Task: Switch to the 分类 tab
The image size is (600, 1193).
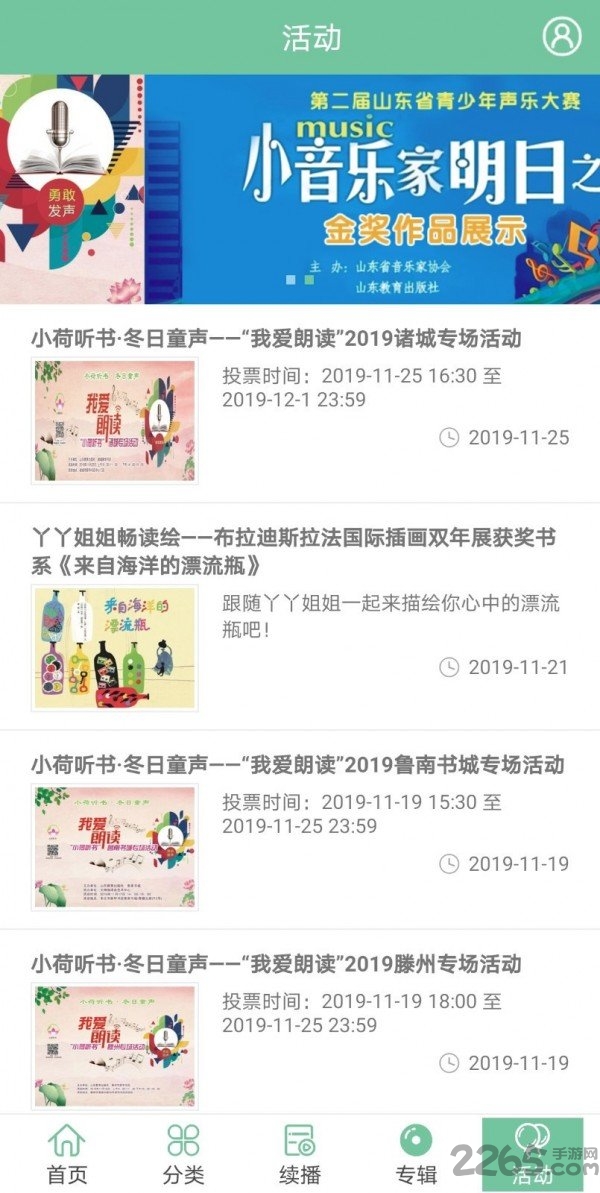Action: 183,1153
